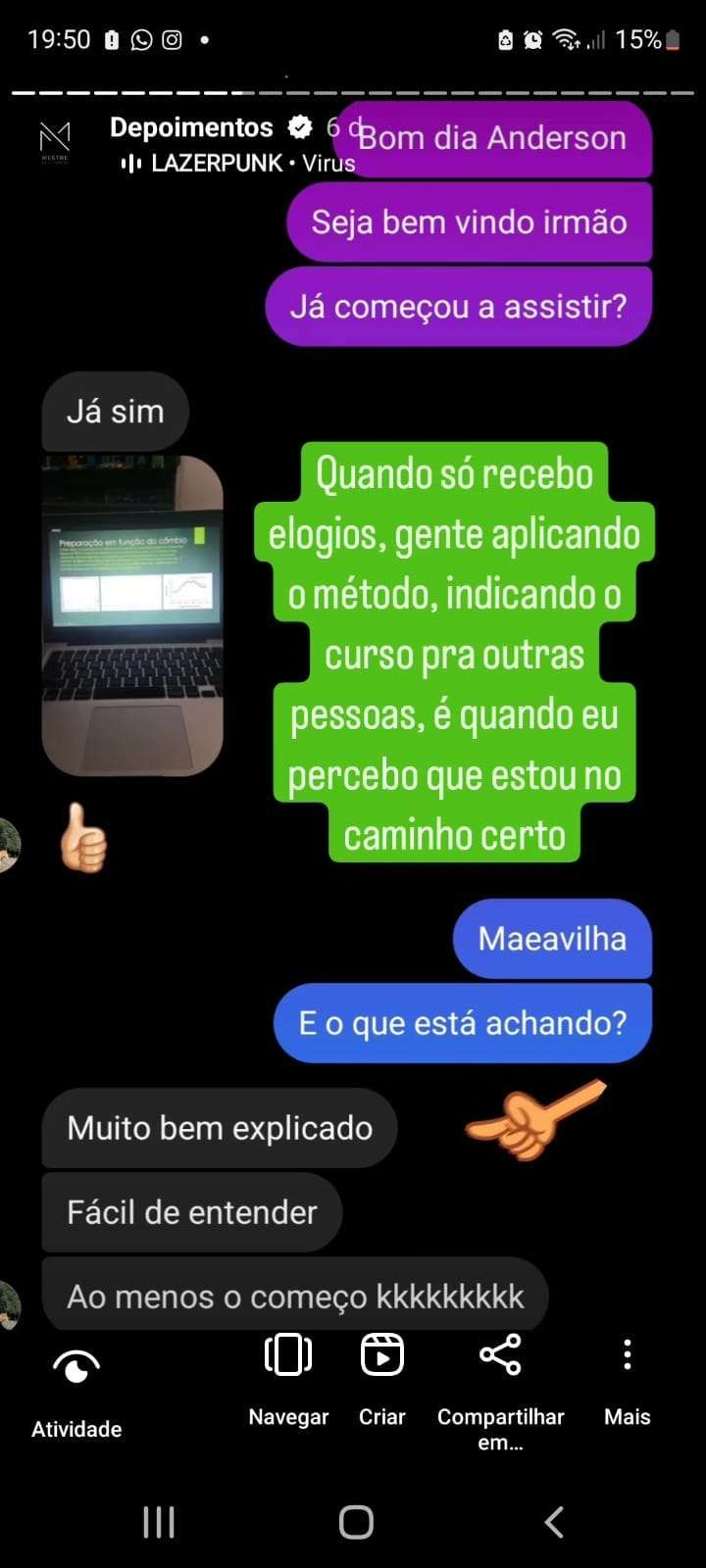Go back with the system back button
Viewport: 706px width, 1568px height.
click(x=554, y=1522)
